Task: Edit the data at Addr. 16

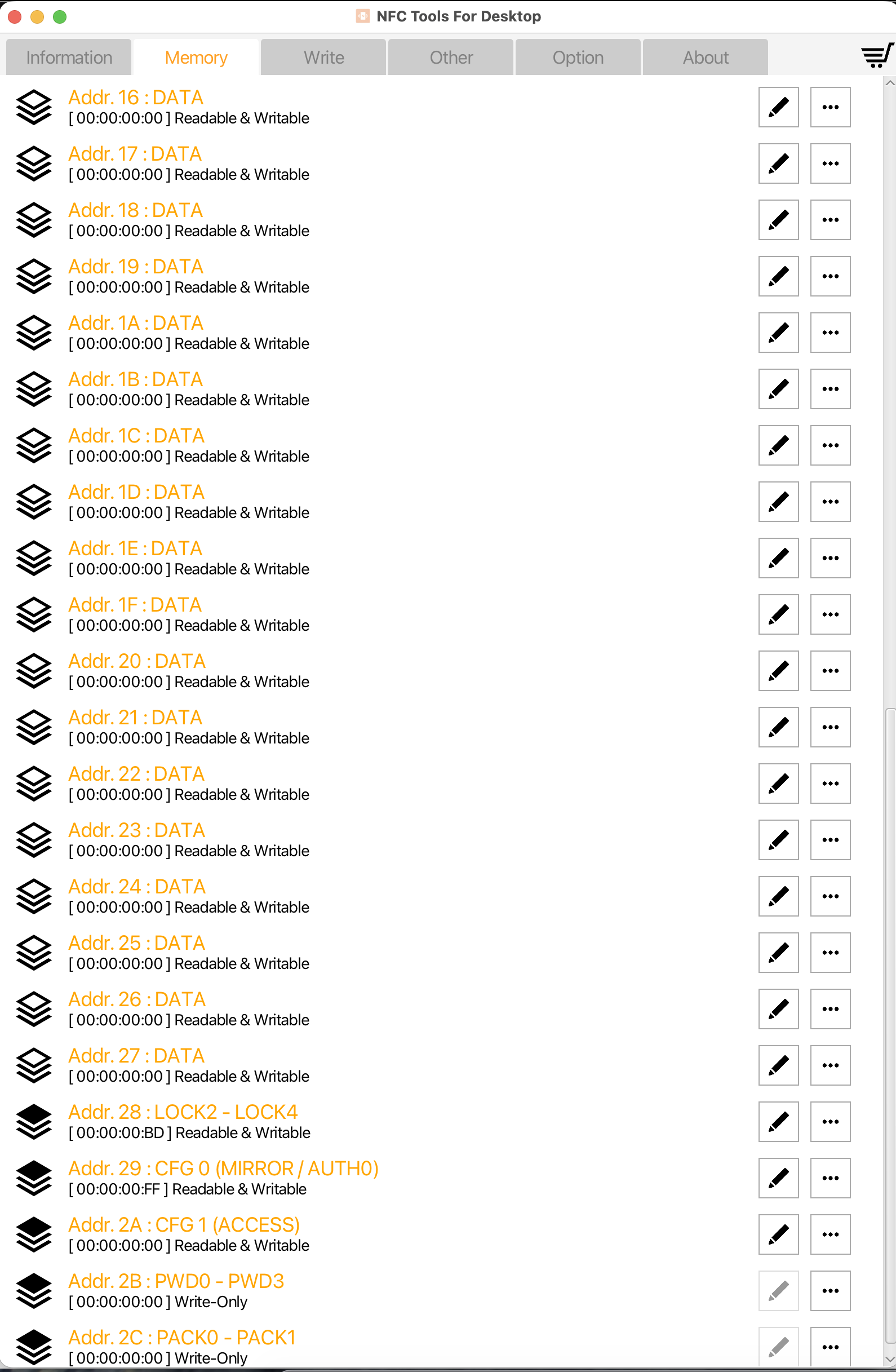Action: click(x=778, y=107)
